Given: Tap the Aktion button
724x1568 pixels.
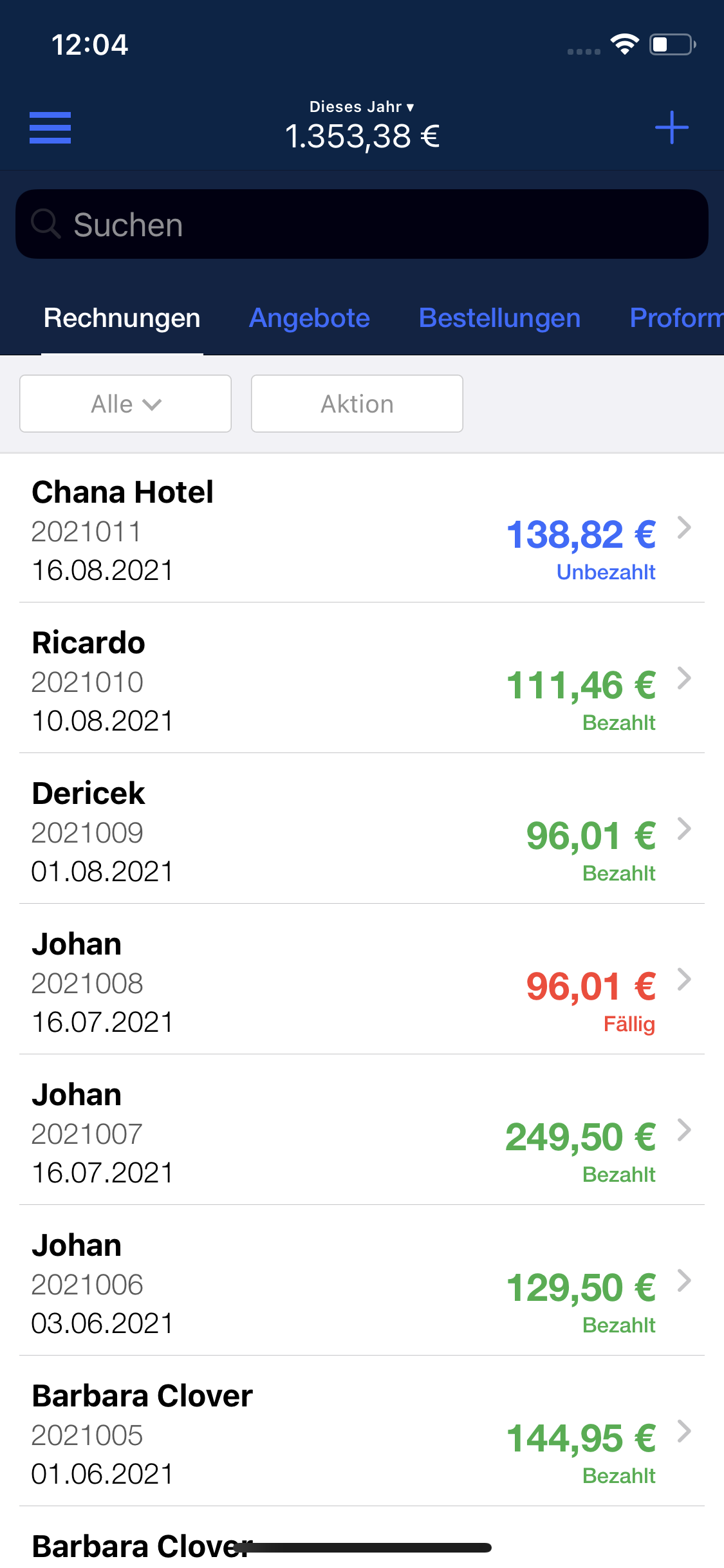Looking at the screenshot, I should (x=357, y=404).
